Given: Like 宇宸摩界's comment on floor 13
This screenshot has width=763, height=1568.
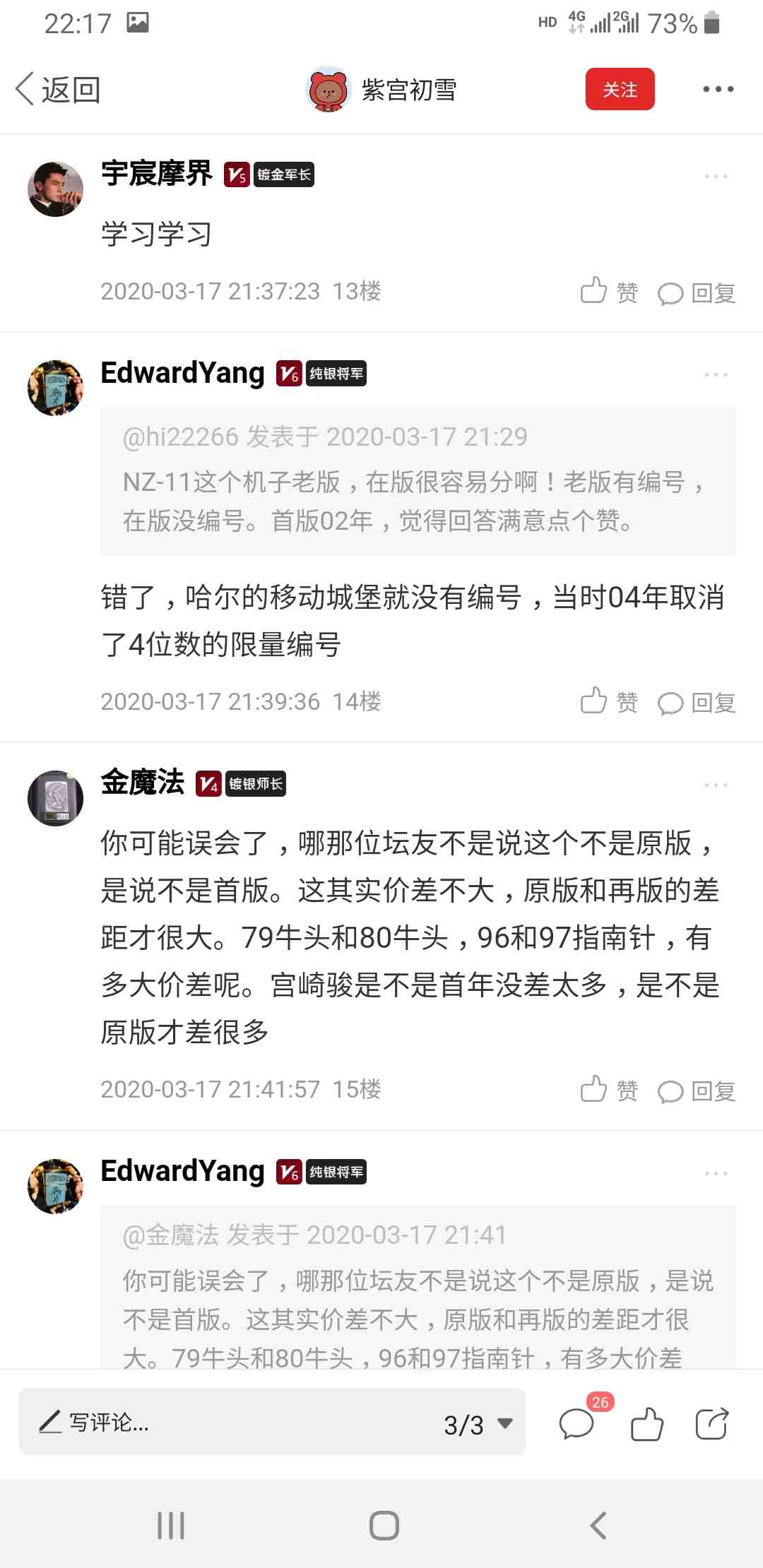Looking at the screenshot, I should coord(608,291).
